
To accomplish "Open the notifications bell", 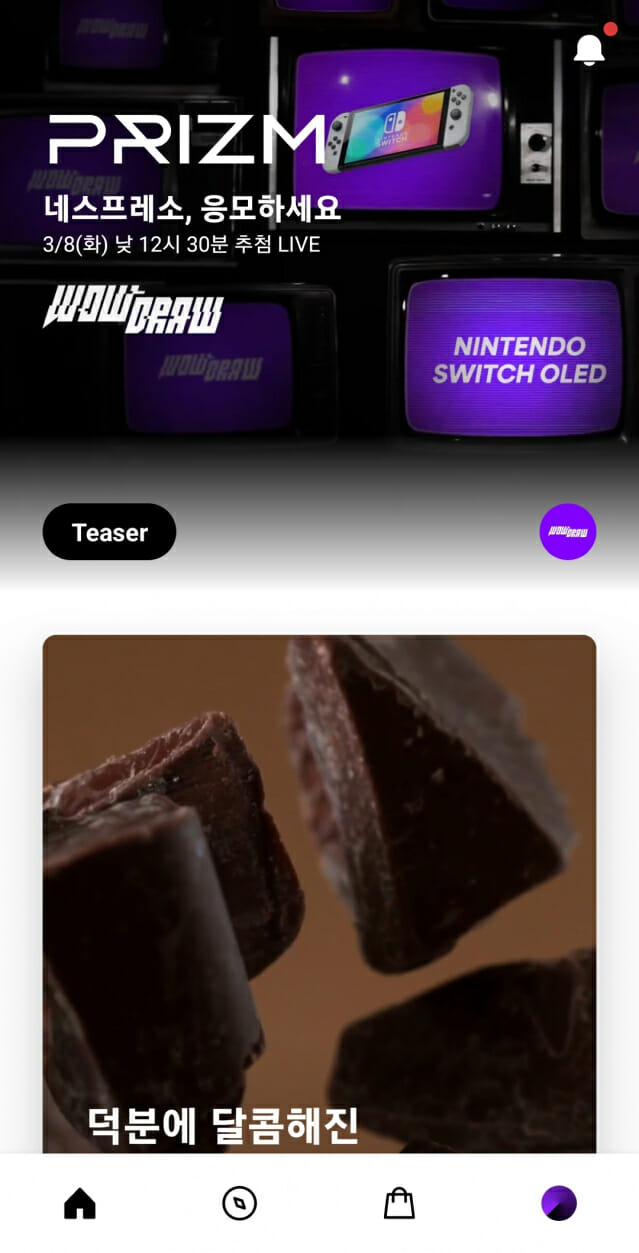I will pyautogui.click(x=590, y=49).
